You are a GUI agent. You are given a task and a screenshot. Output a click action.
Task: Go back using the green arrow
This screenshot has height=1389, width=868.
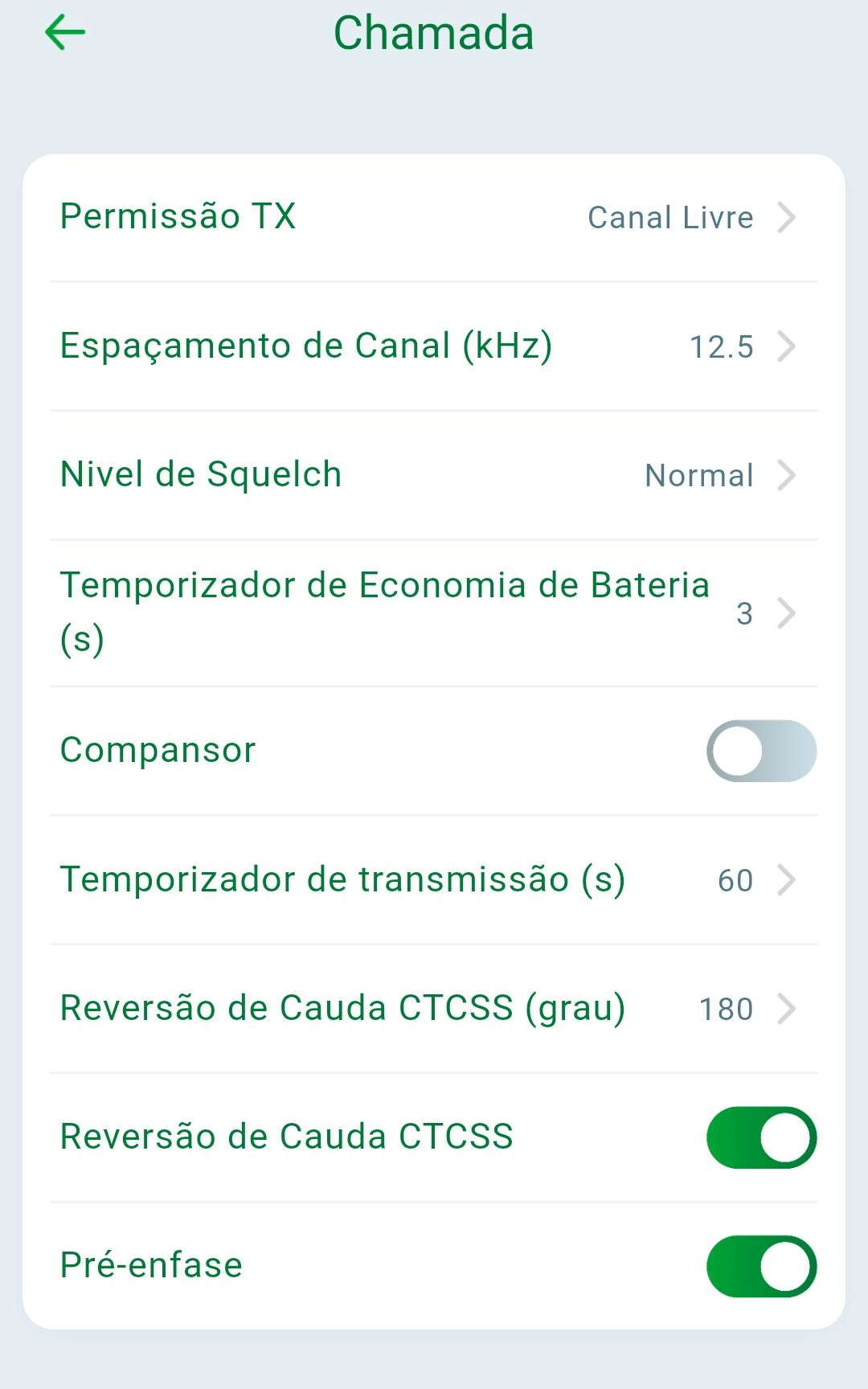click(x=65, y=33)
